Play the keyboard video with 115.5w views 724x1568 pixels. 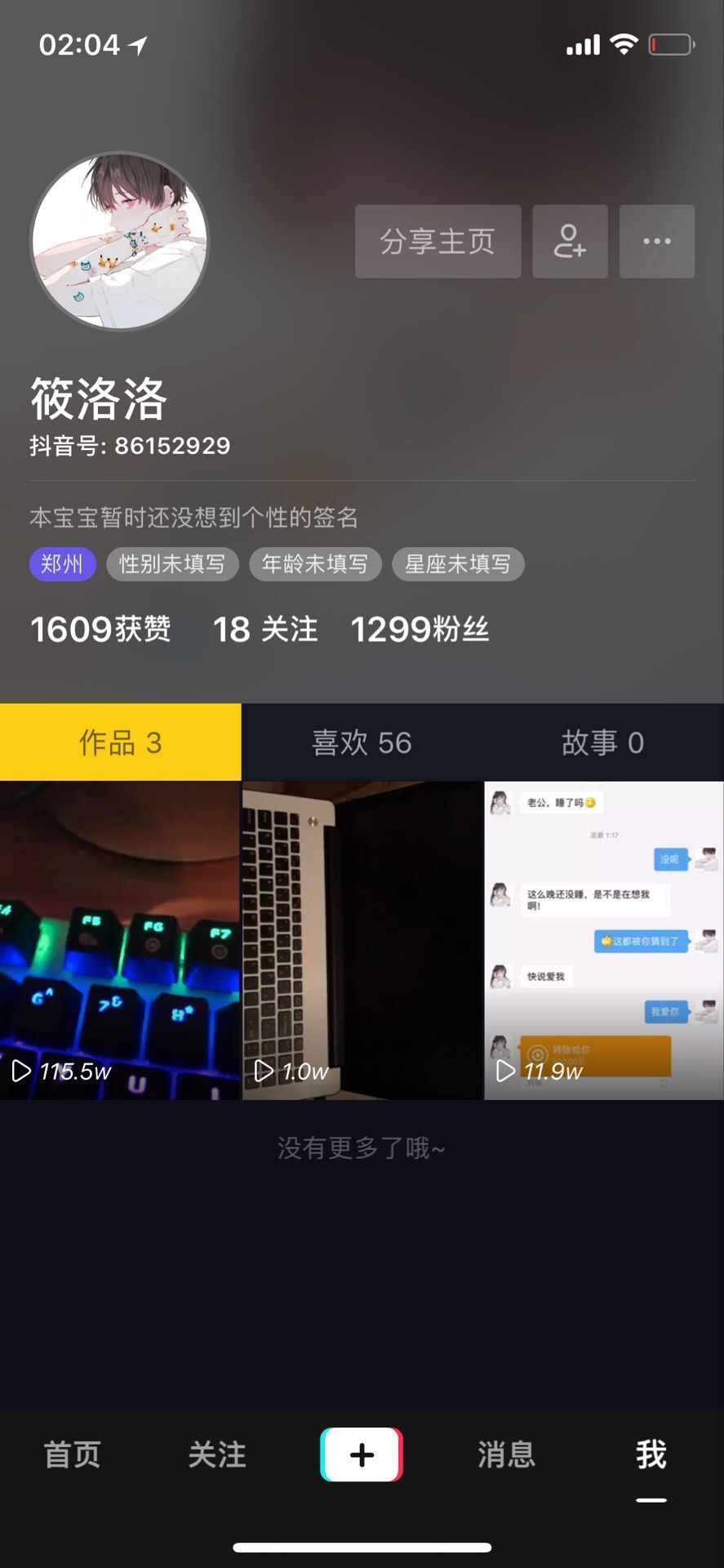pyautogui.click(x=120, y=940)
